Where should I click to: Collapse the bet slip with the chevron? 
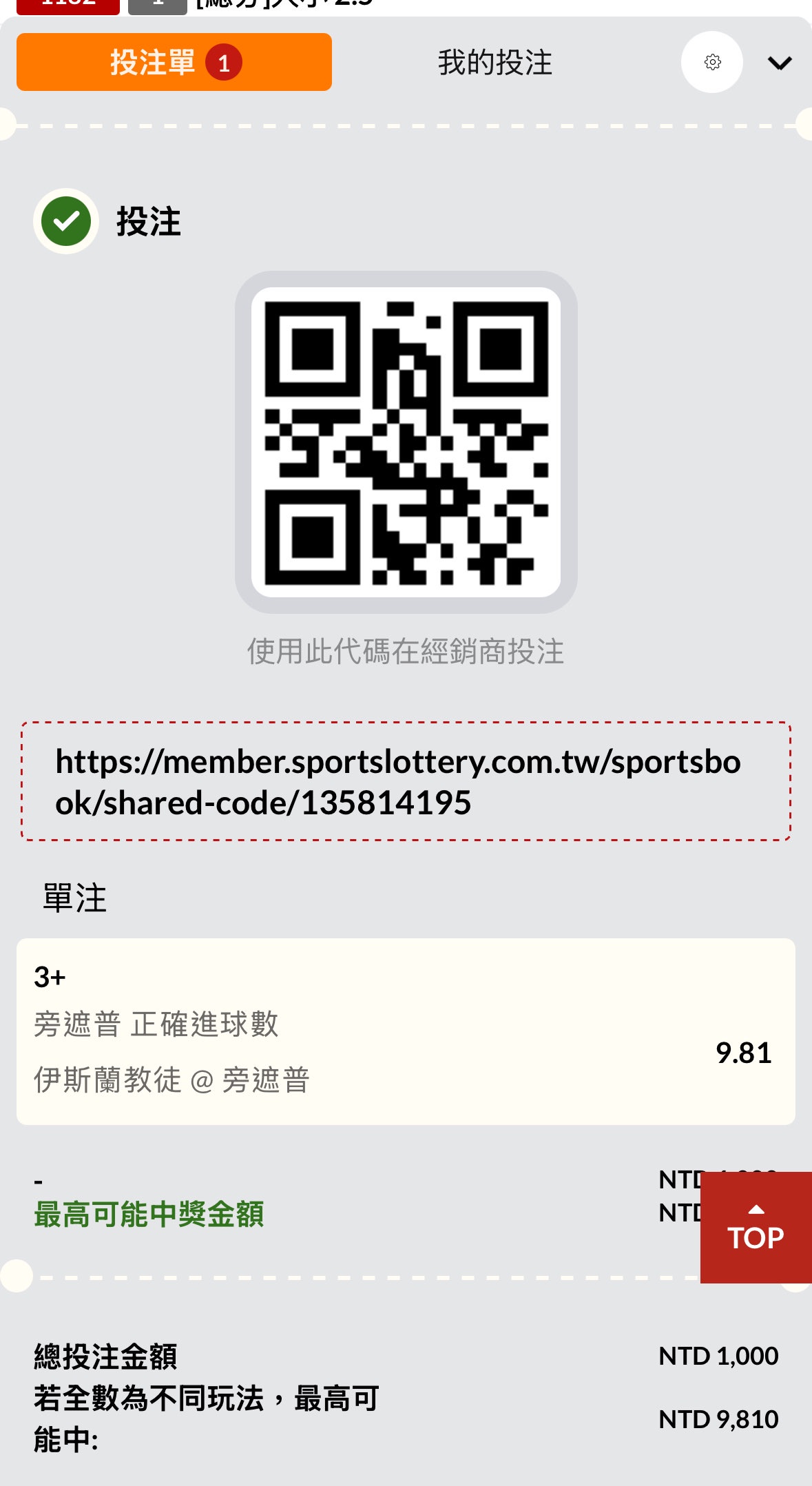tap(780, 63)
